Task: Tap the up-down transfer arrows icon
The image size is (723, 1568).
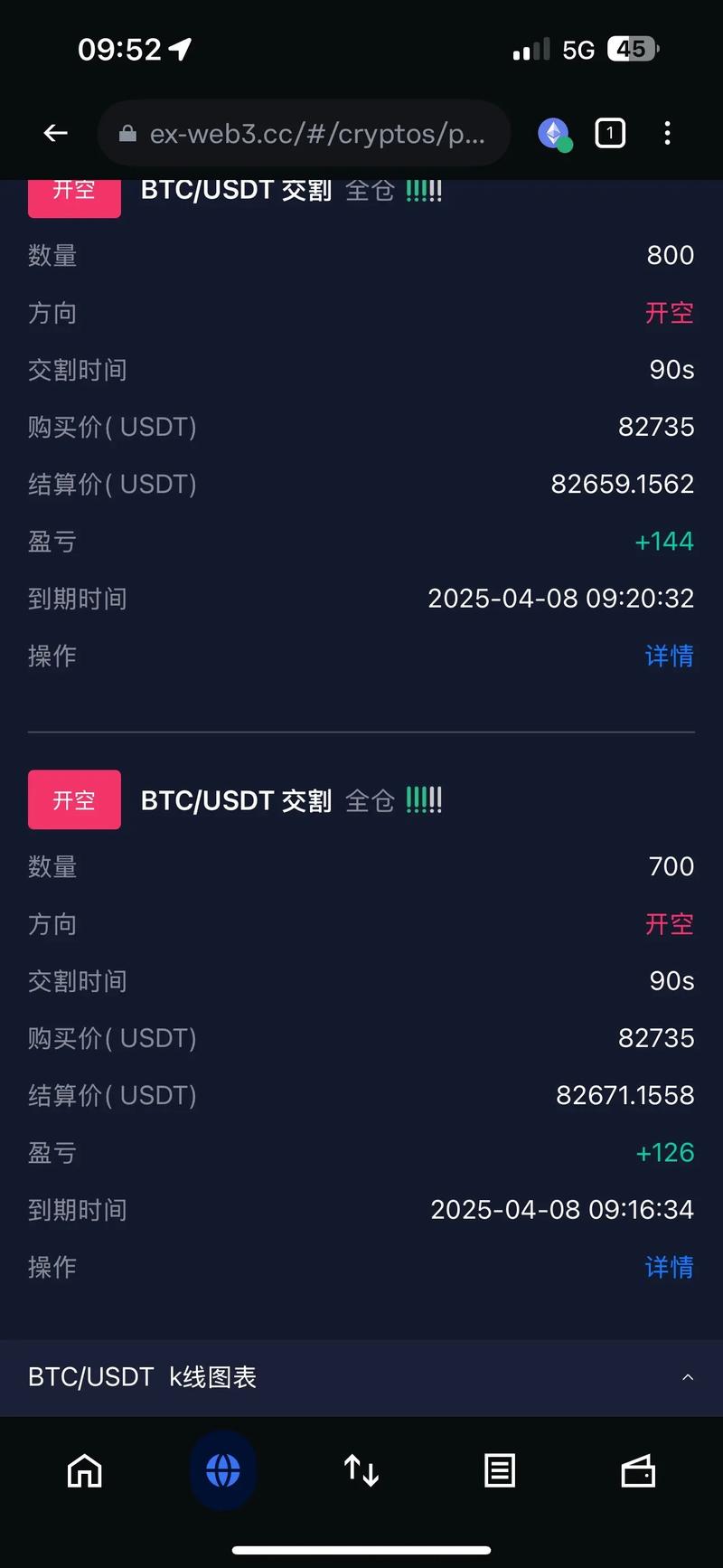Action: (361, 1470)
